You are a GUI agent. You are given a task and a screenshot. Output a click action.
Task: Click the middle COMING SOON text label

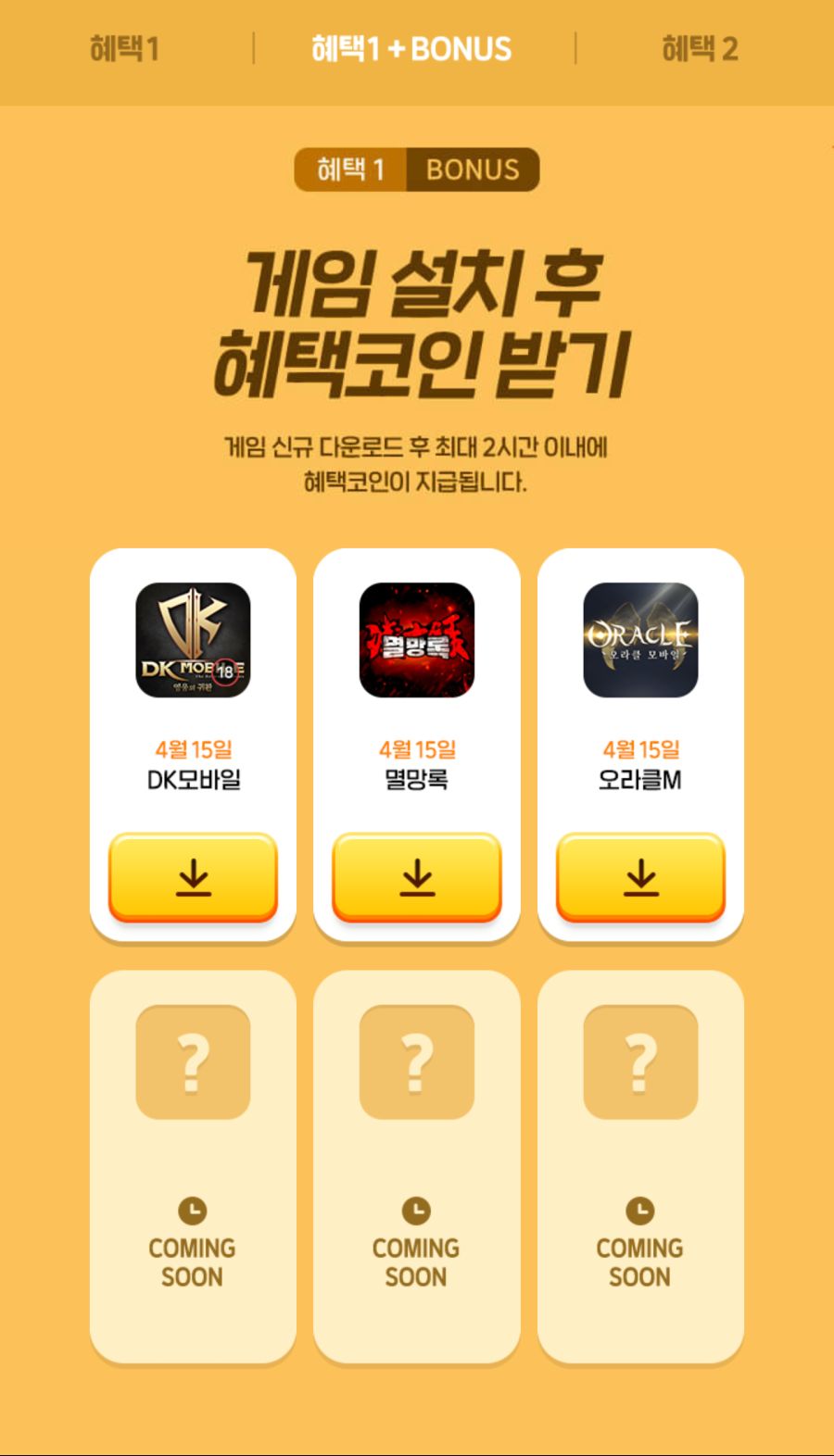416,1262
